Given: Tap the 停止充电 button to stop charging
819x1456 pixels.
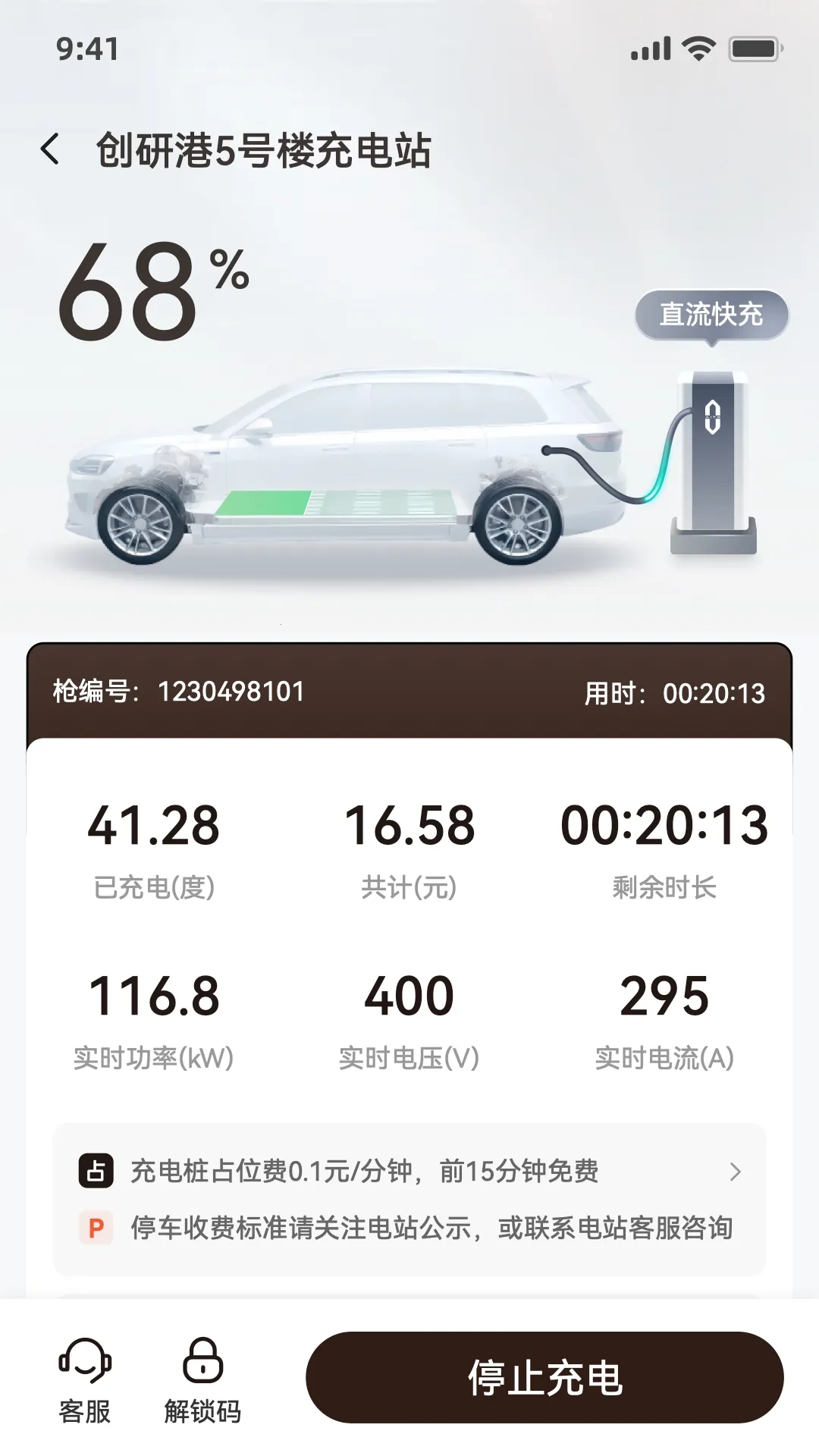Looking at the screenshot, I should (x=544, y=1377).
